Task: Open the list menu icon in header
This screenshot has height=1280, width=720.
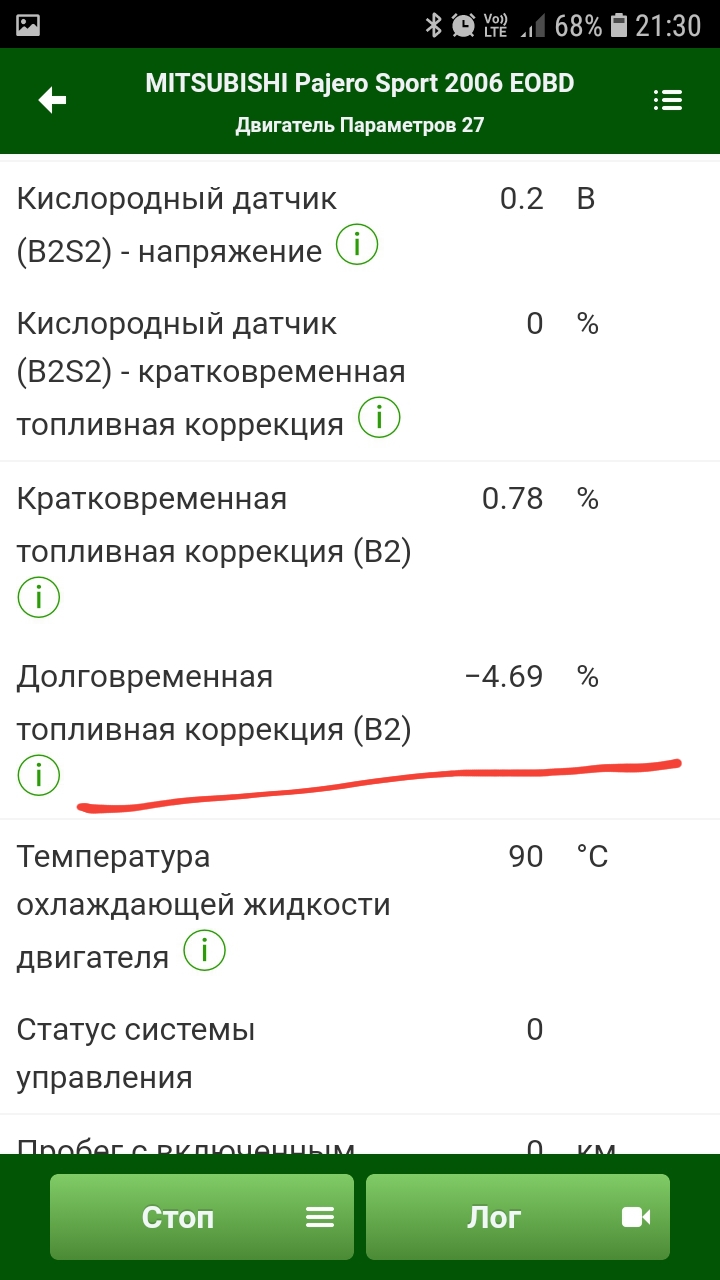Action: pos(667,100)
